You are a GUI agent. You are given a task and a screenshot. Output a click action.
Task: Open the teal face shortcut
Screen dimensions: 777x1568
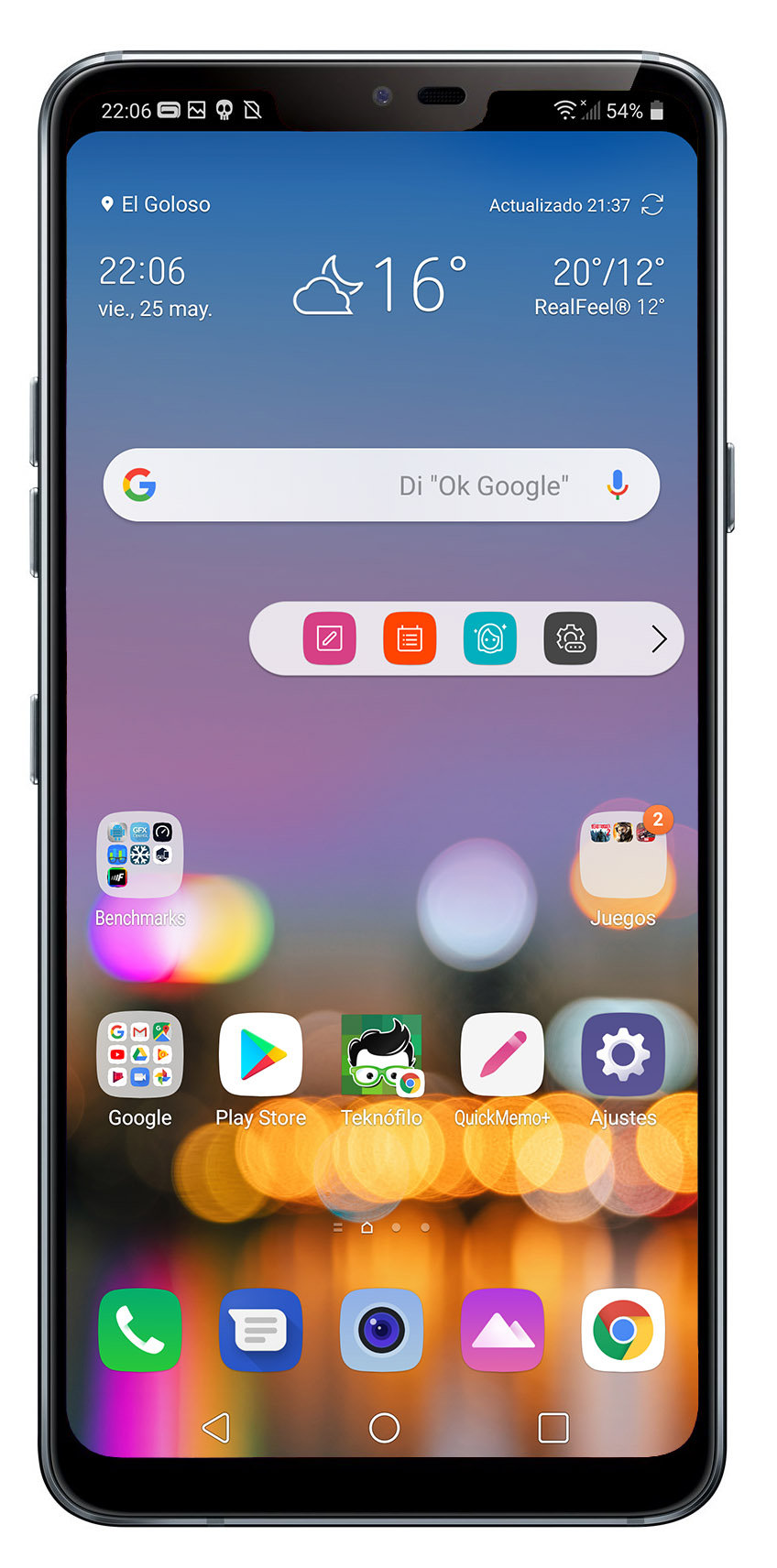click(490, 638)
